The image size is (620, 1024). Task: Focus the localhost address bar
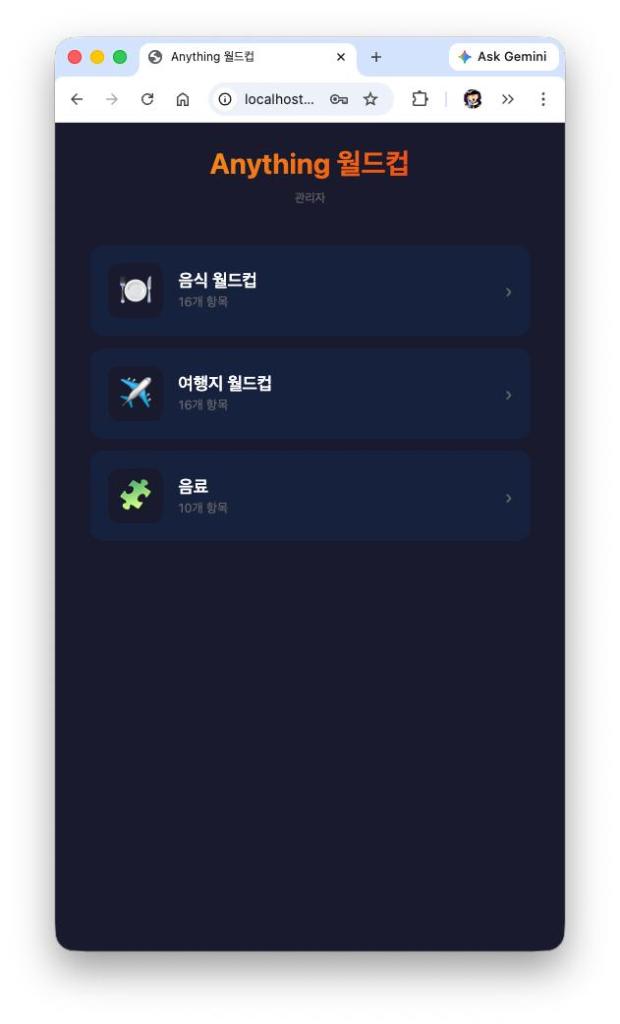click(278, 99)
